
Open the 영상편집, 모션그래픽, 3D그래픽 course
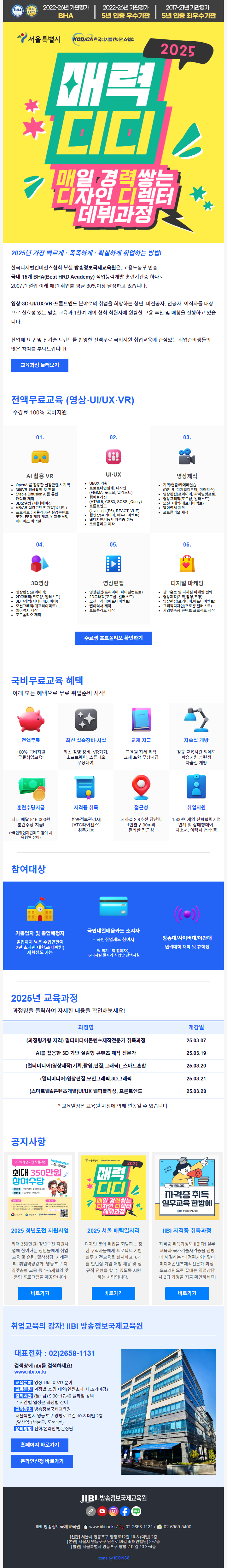pos(86,1079)
